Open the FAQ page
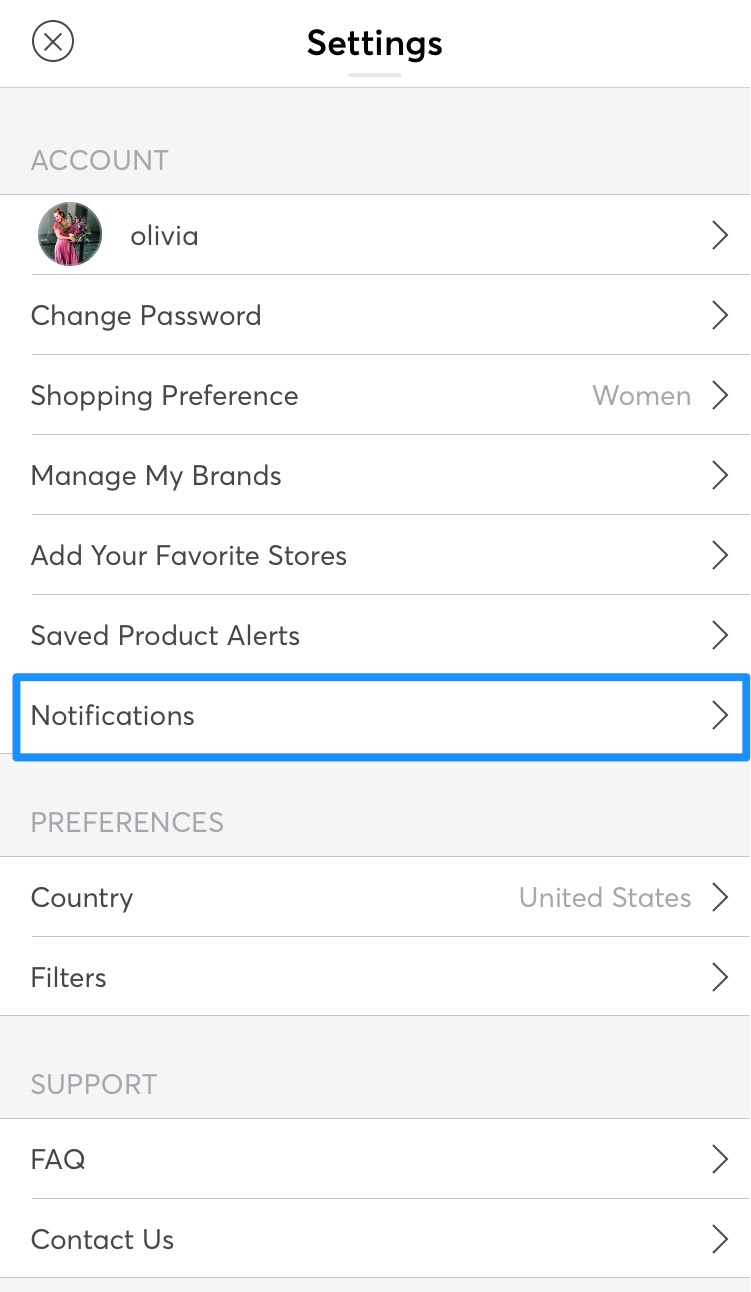Image resolution: width=751 pixels, height=1292 pixels. [375, 1159]
